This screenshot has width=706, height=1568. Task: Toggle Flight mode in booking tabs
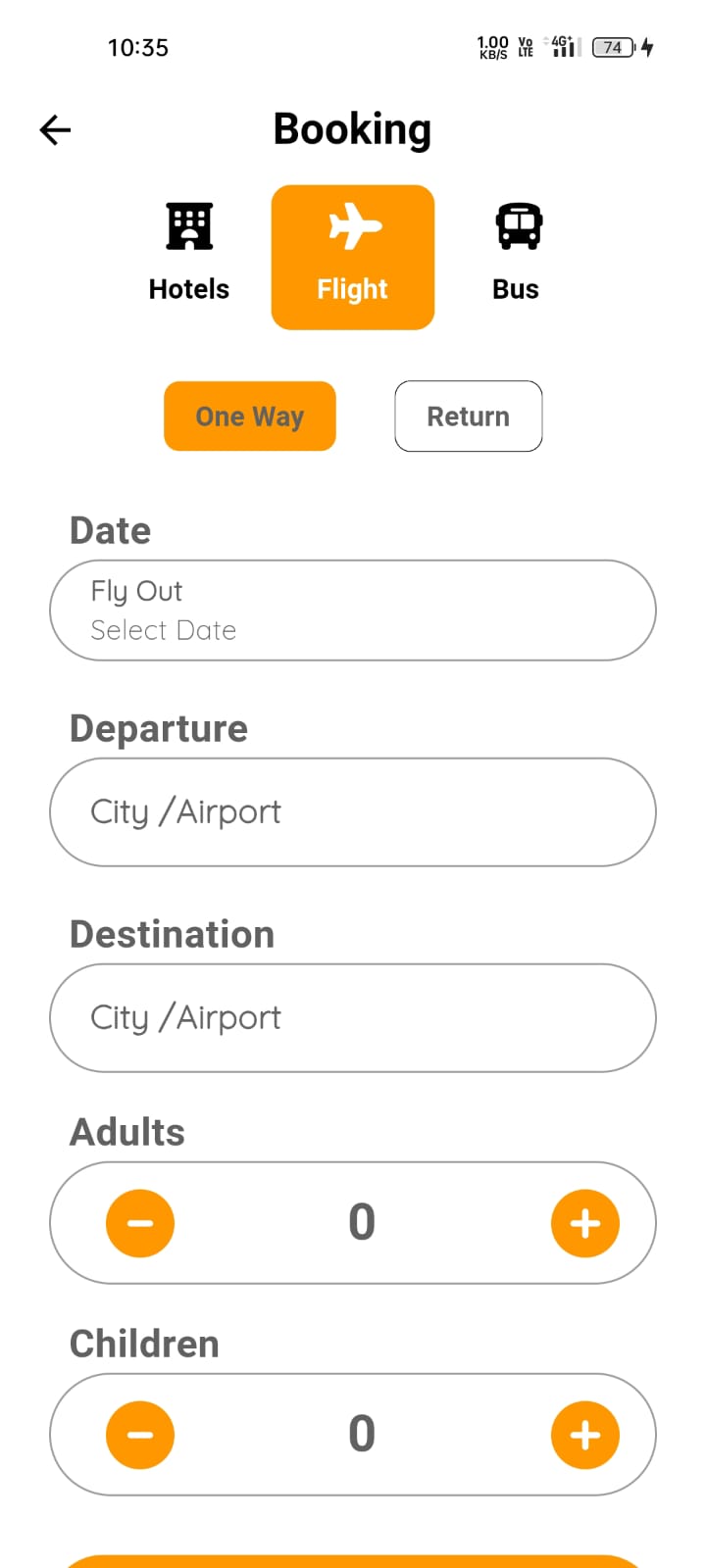tap(352, 255)
